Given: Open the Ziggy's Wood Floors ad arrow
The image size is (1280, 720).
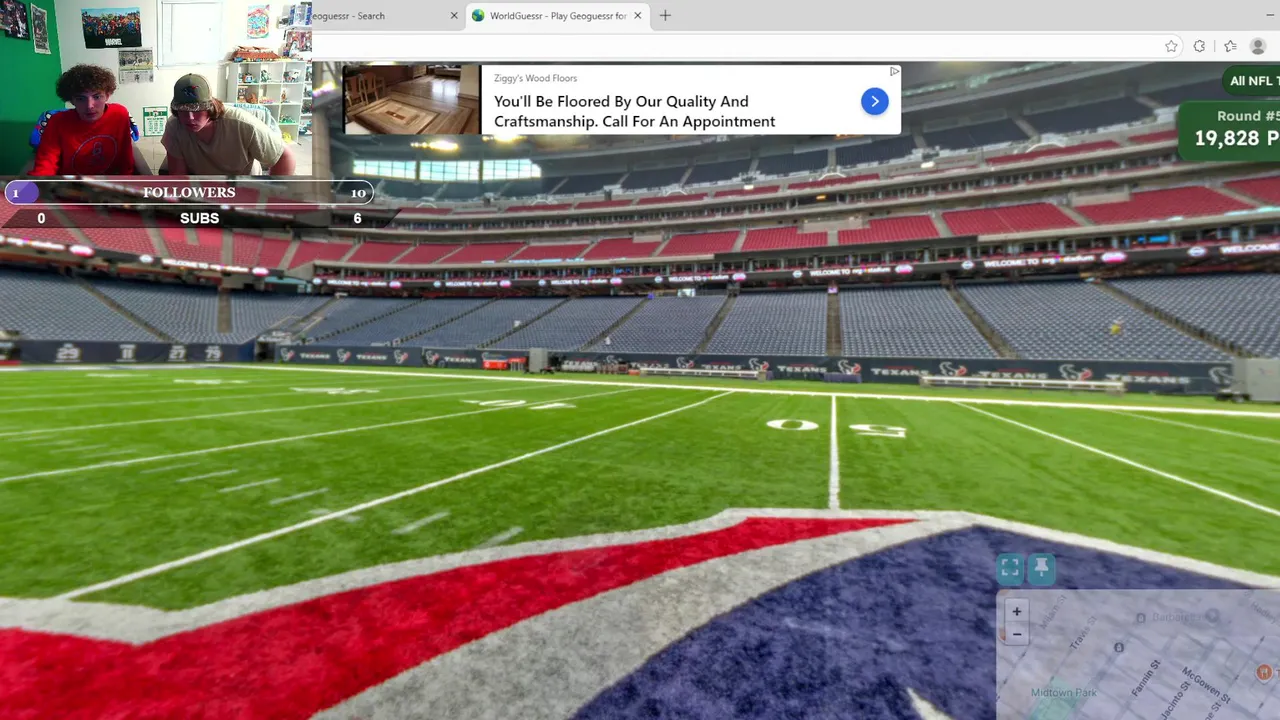Looking at the screenshot, I should (874, 101).
